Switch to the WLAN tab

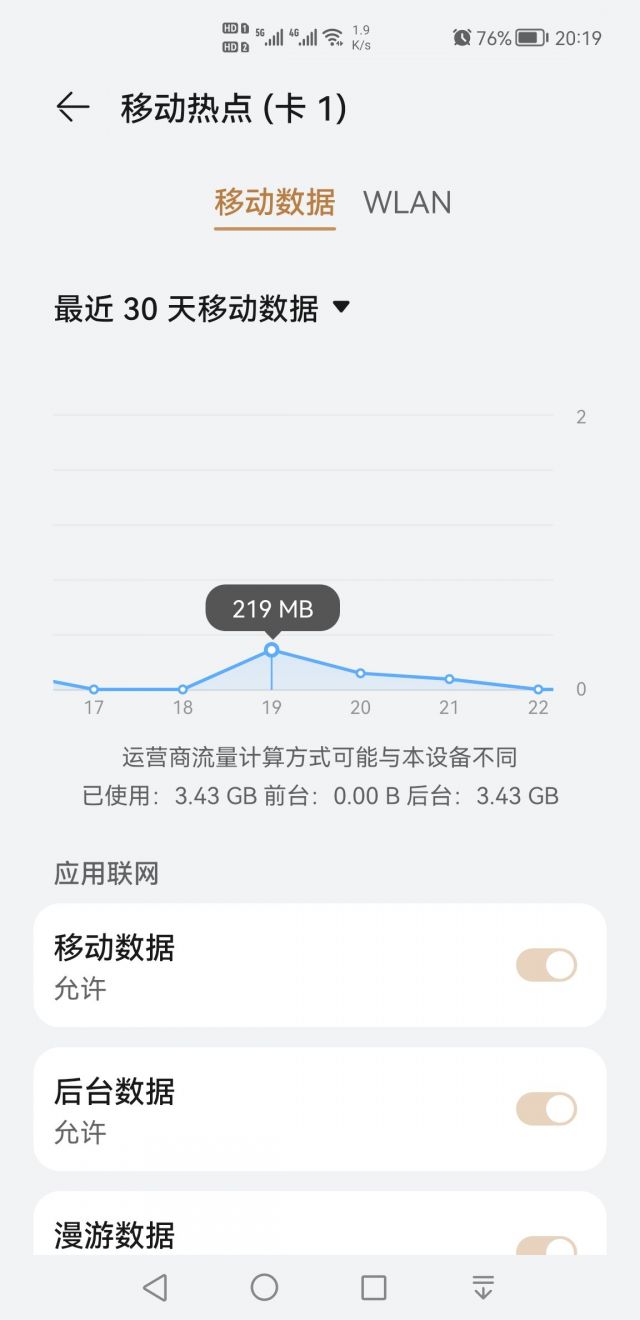pos(407,202)
